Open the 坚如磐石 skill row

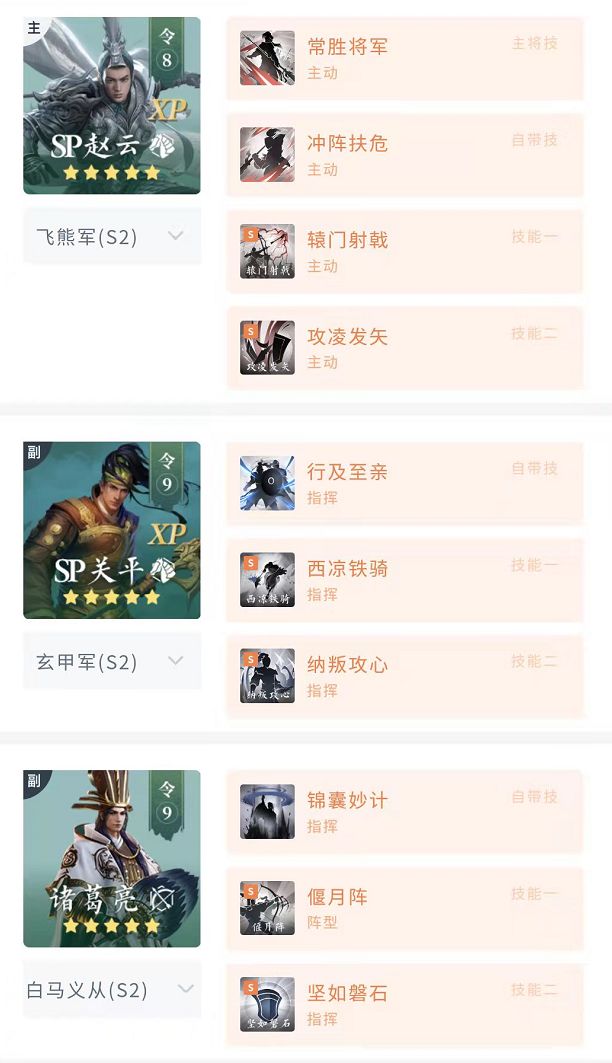pyautogui.click(x=404, y=1004)
